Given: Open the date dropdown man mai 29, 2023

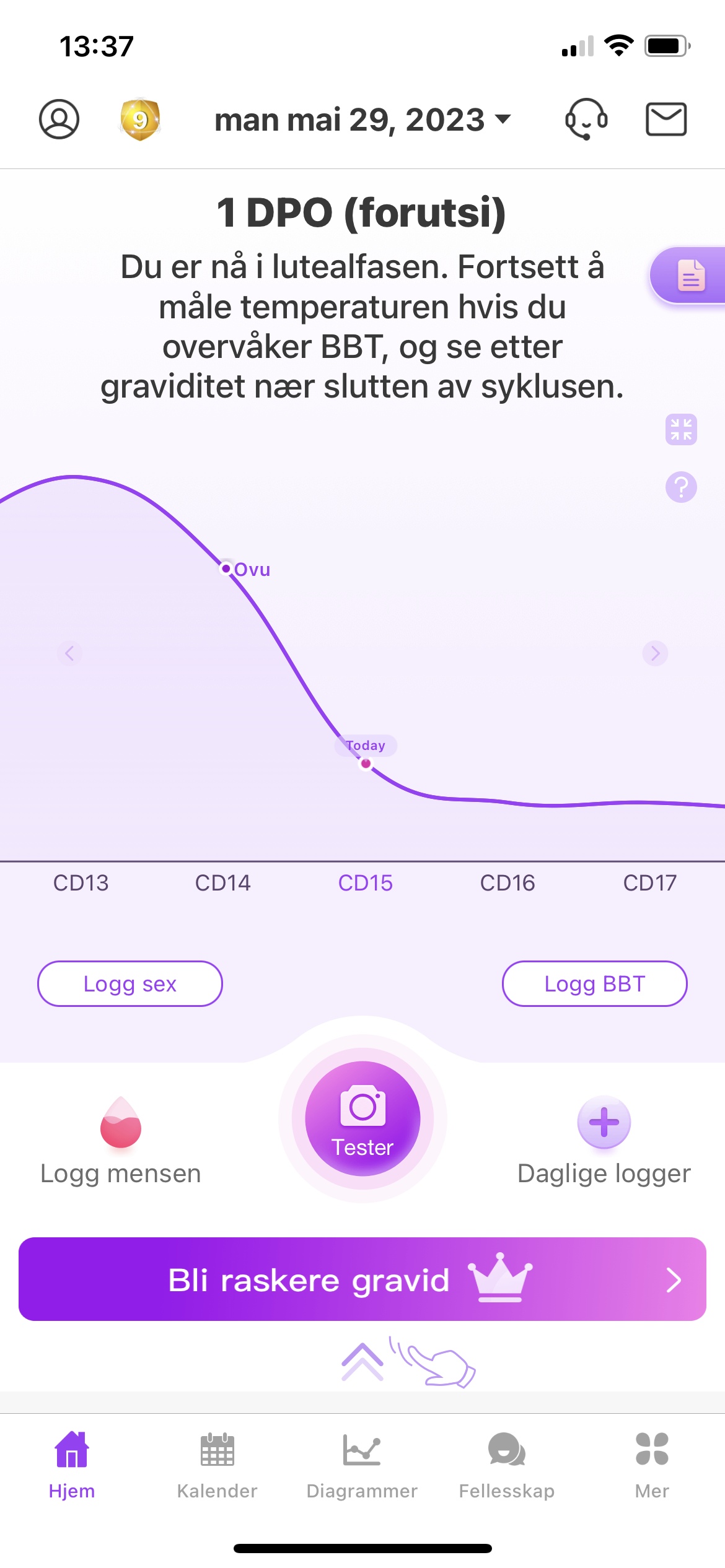Looking at the screenshot, I should click(x=362, y=120).
